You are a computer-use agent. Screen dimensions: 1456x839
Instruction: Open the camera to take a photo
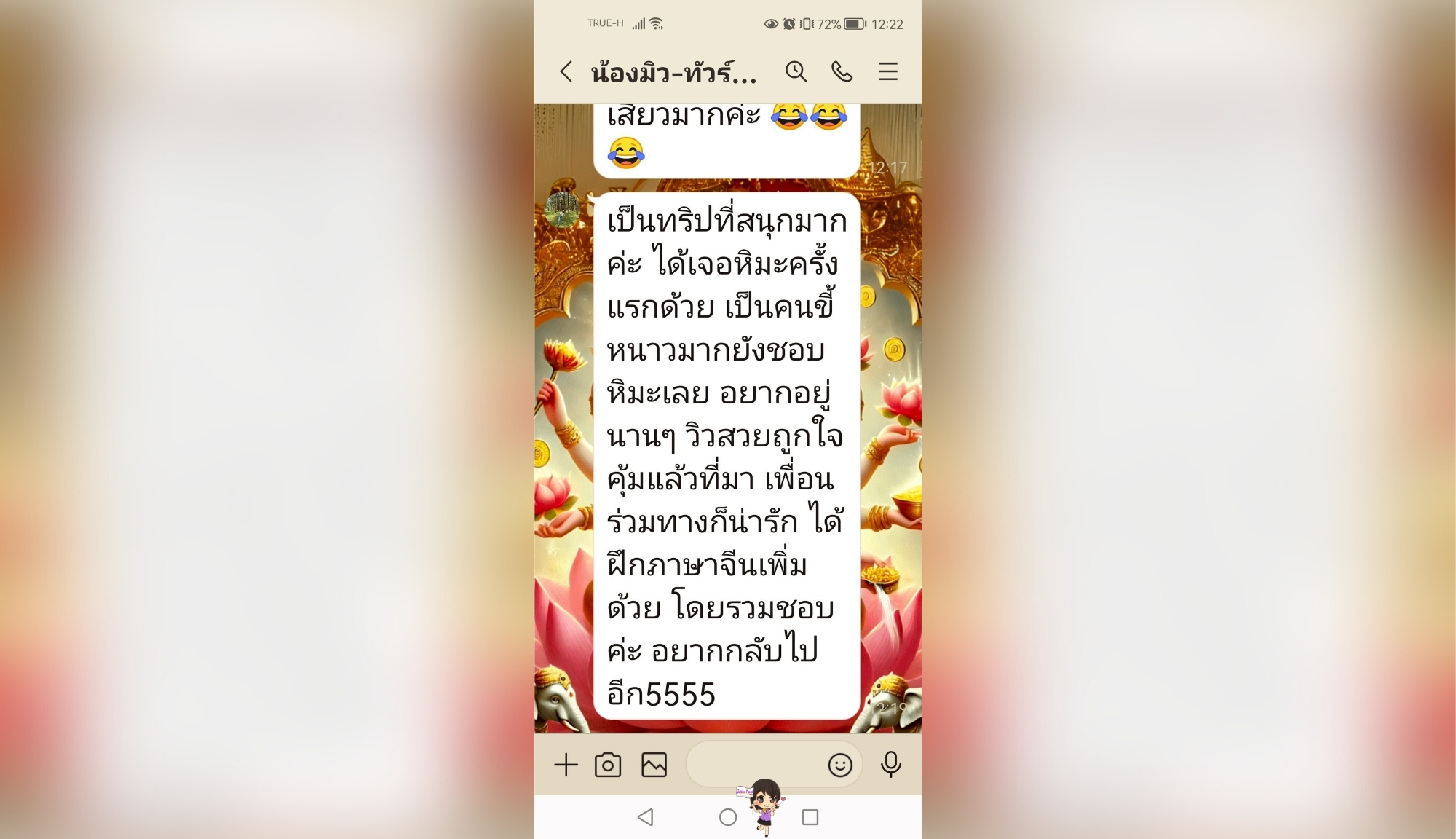tap(608, 765)
